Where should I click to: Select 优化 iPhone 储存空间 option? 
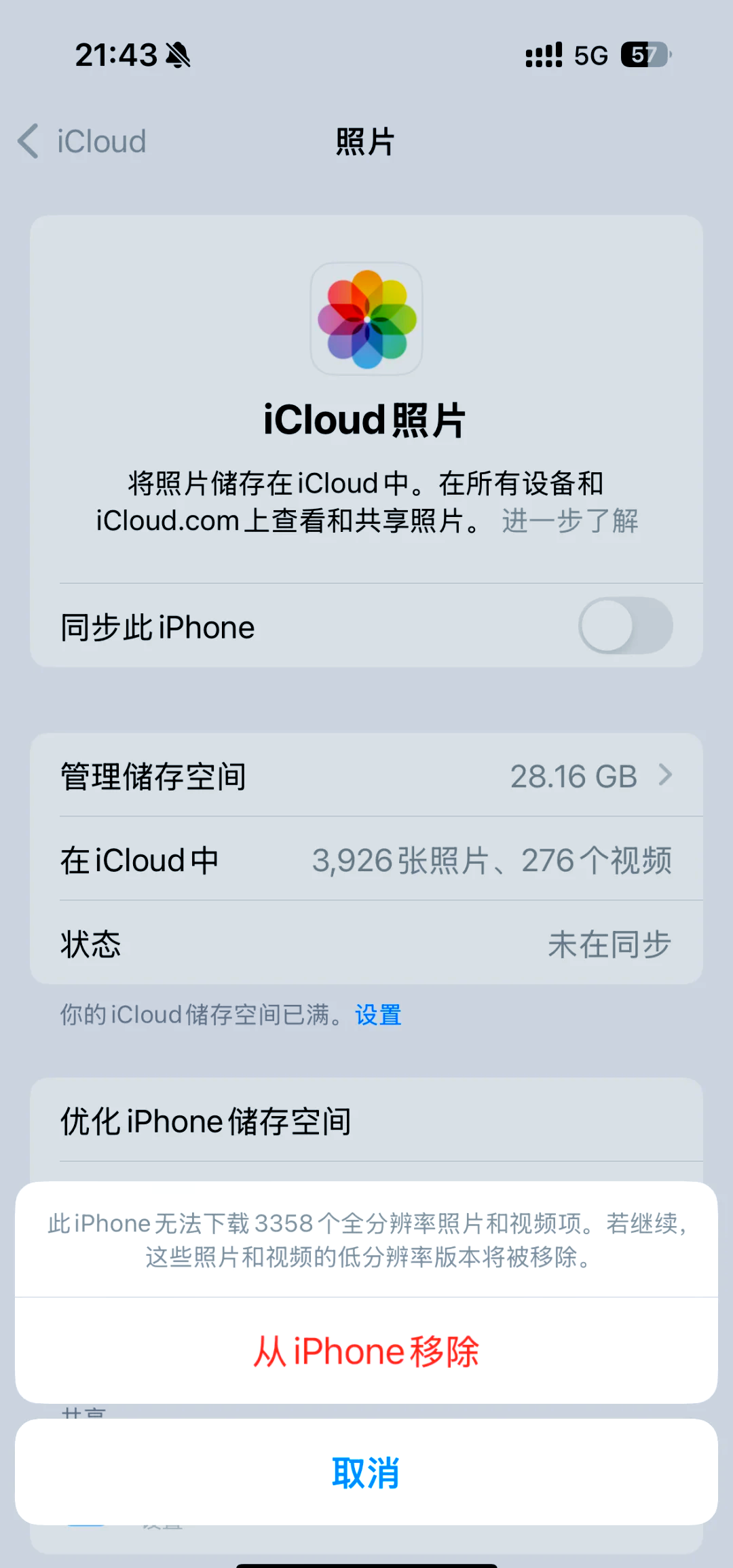click(366, 1121)
